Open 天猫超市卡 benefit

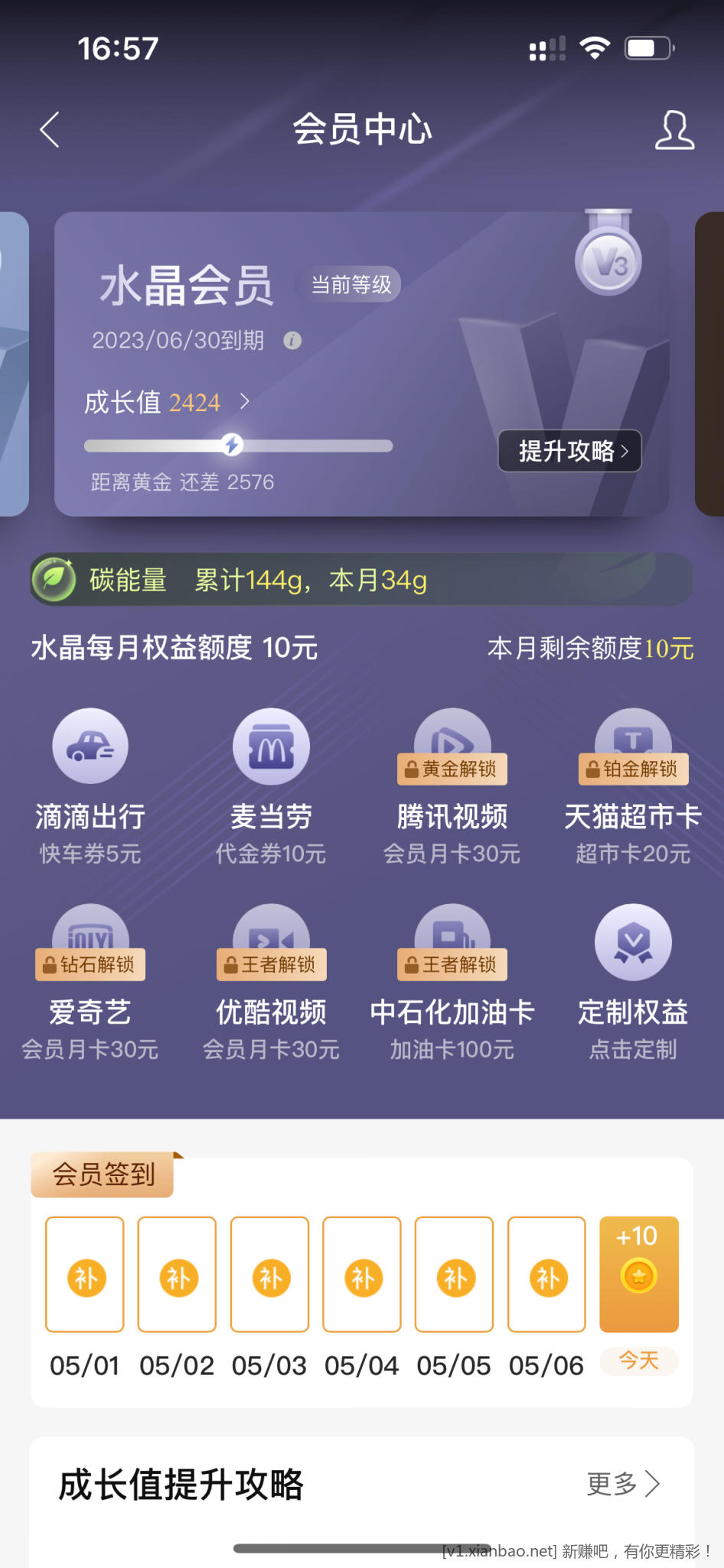[633, 787]
